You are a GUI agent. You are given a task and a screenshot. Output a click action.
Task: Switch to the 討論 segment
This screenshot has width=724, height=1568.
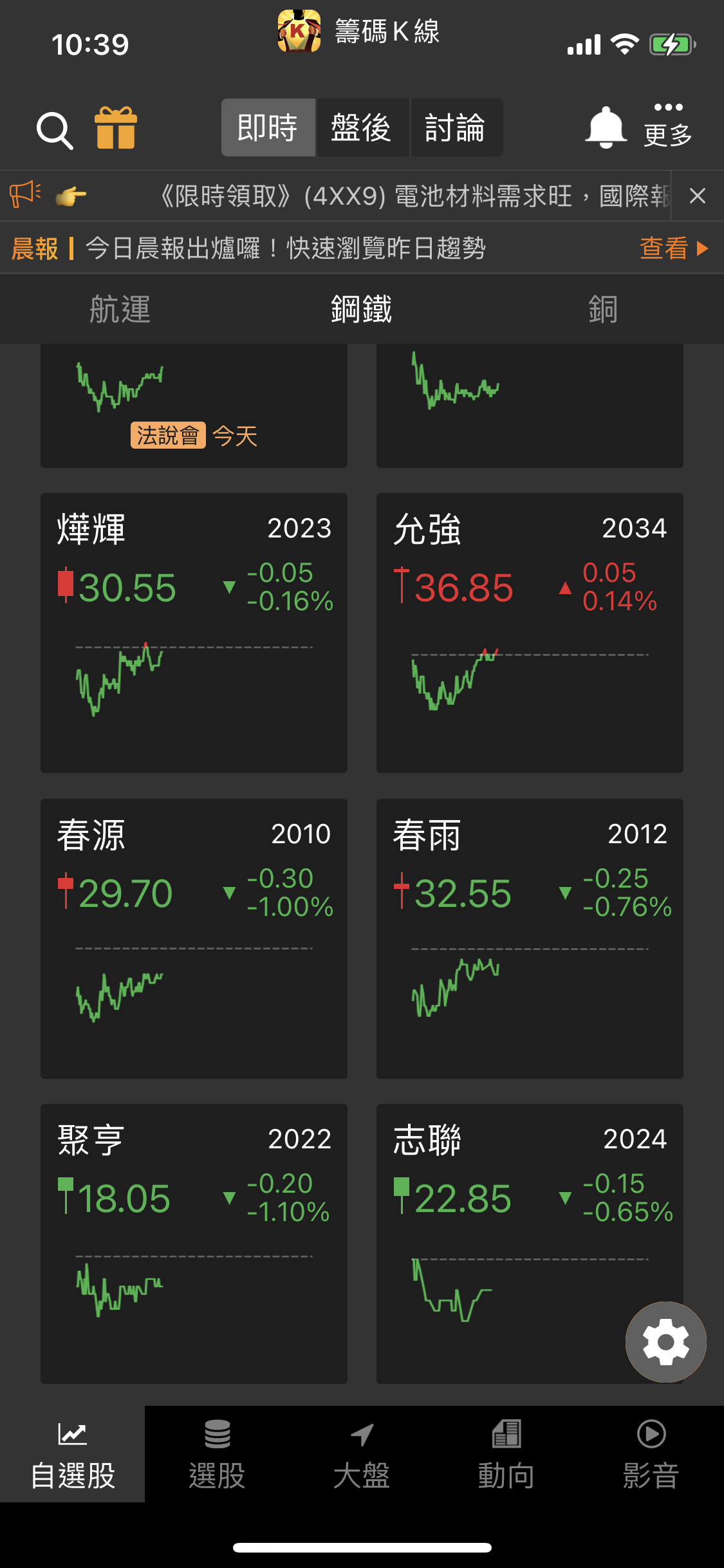click(456, 127)
